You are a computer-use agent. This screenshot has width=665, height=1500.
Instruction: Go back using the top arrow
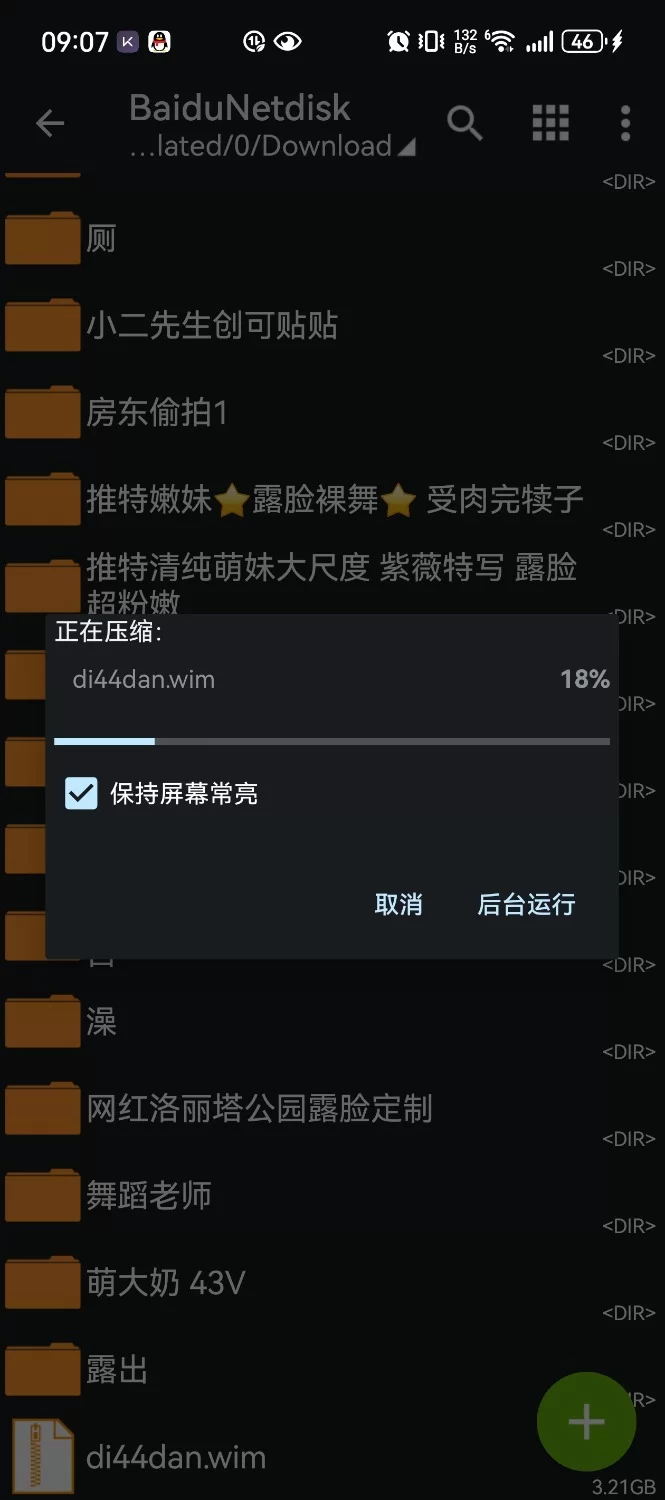pos(49,124)
